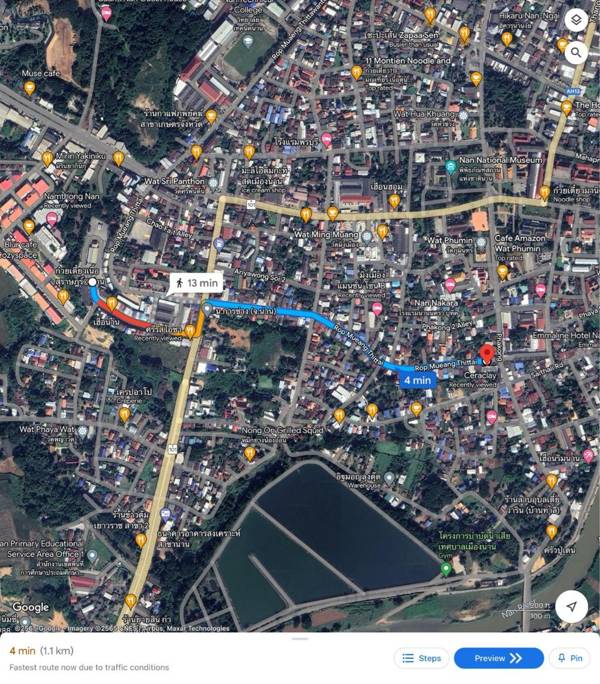Image resolution: width=600 pixels, height=684 pixels.
Task: Open Wat Ming Muang place marker
Action: 367,235
